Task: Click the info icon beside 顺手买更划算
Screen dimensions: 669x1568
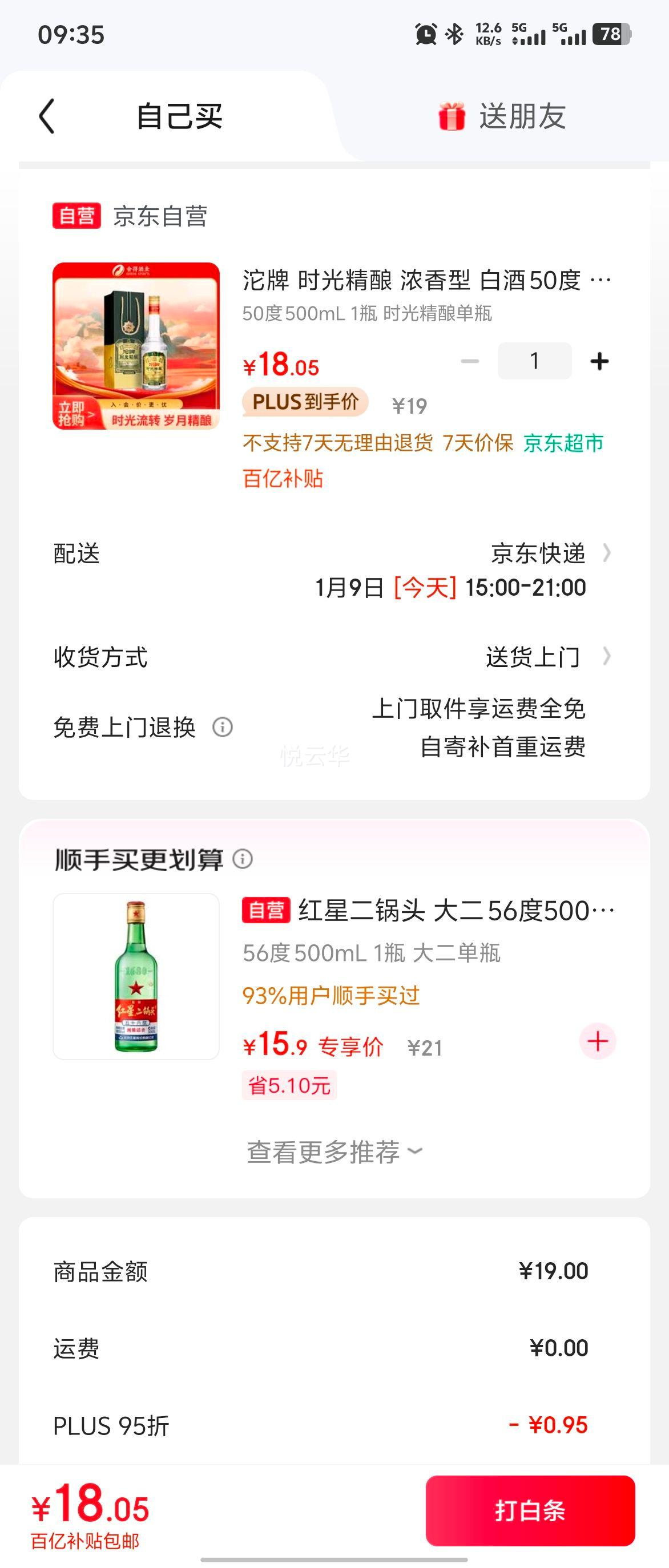Action: 244,860
